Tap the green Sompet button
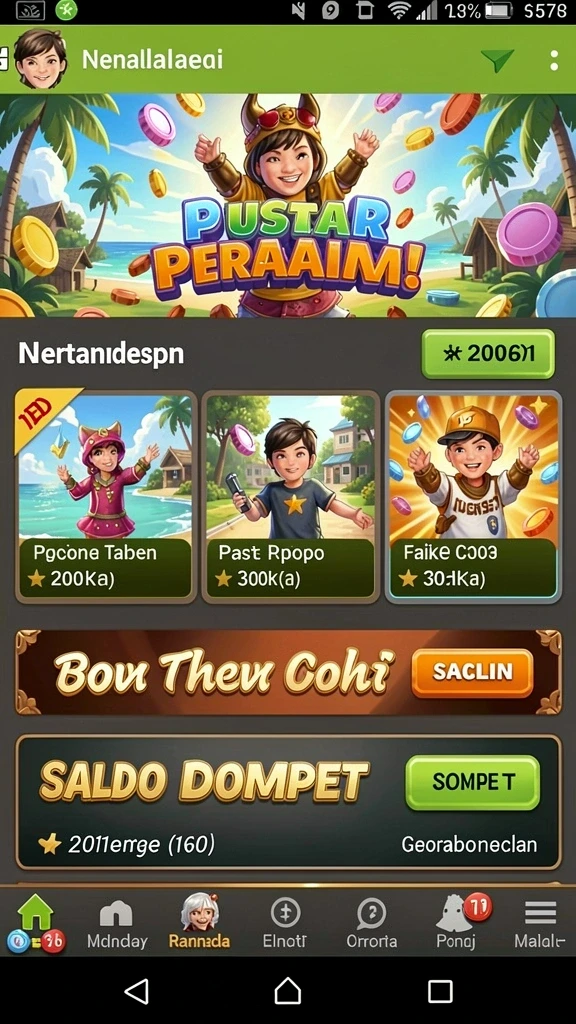 point(473,782)
